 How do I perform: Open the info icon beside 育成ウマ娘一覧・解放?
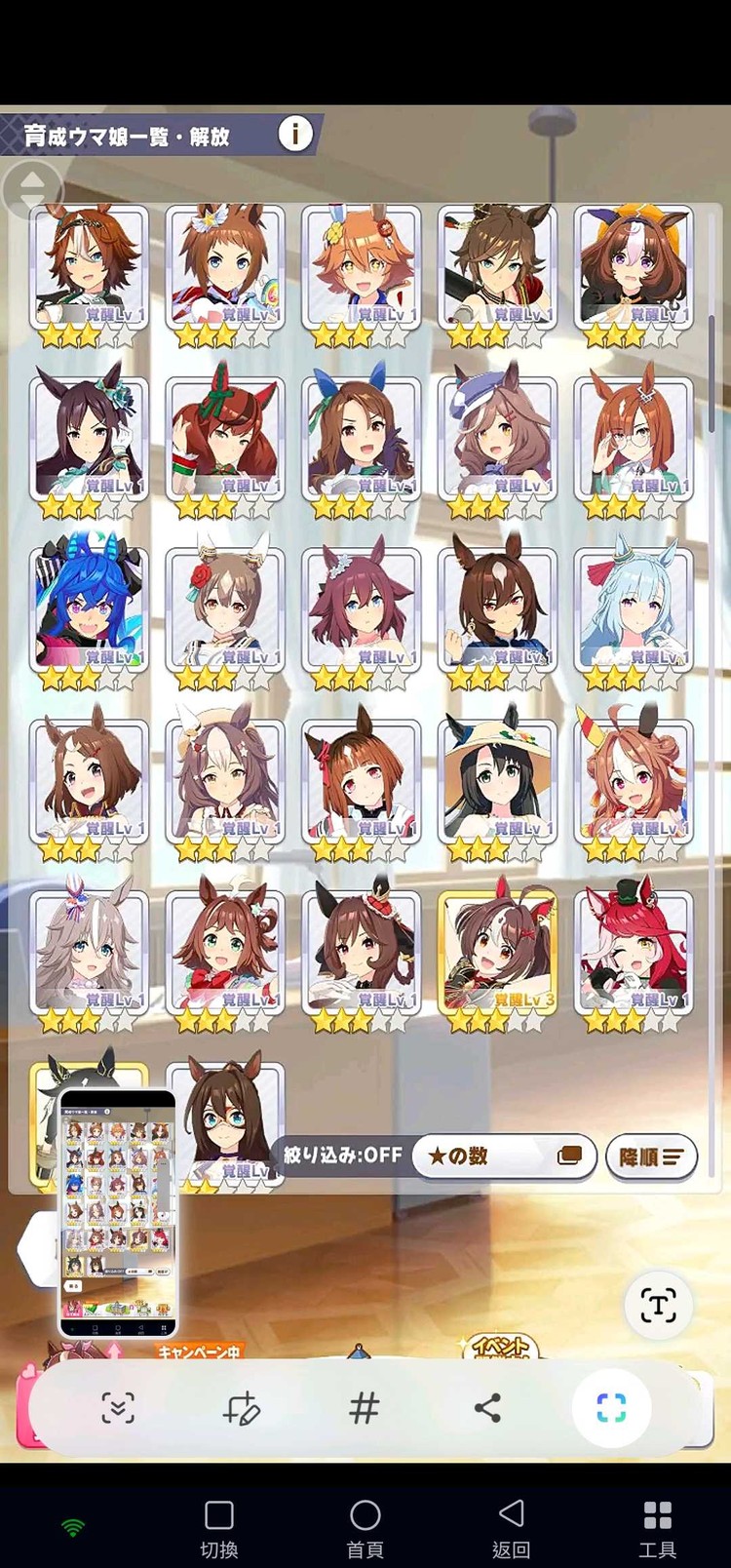click(x=295, y=134)
